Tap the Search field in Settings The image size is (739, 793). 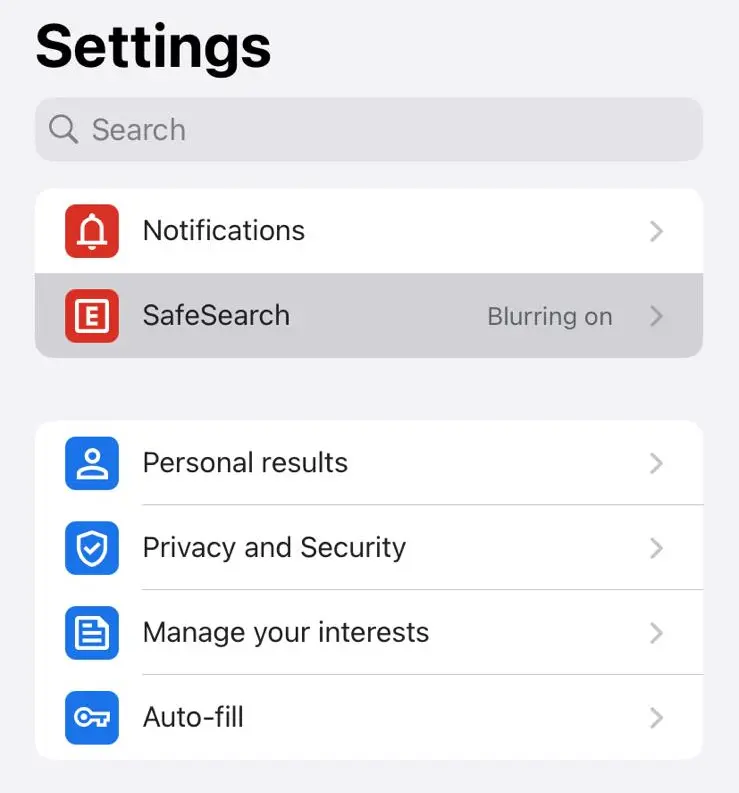[x=368, y=129]
